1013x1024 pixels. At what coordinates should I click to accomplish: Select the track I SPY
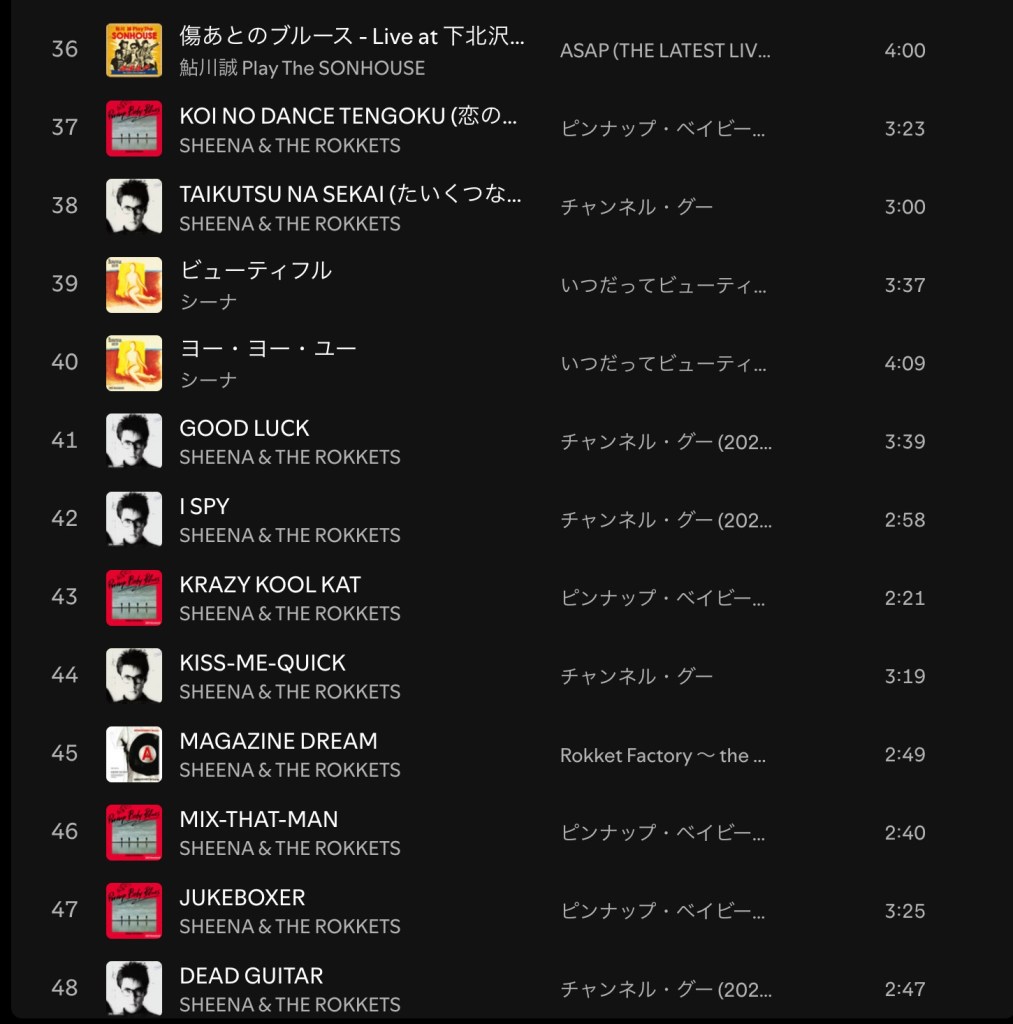click(x=204, y=506)
